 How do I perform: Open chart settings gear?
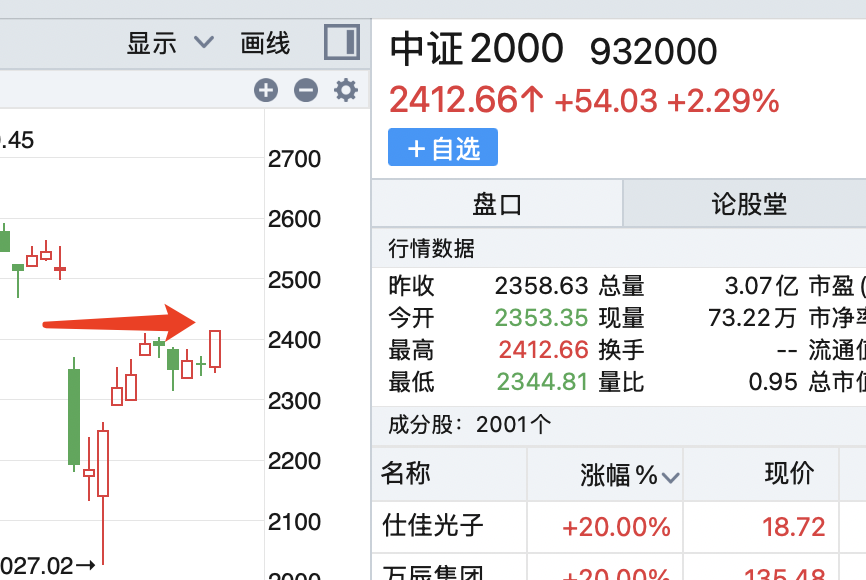pos(346,91)
